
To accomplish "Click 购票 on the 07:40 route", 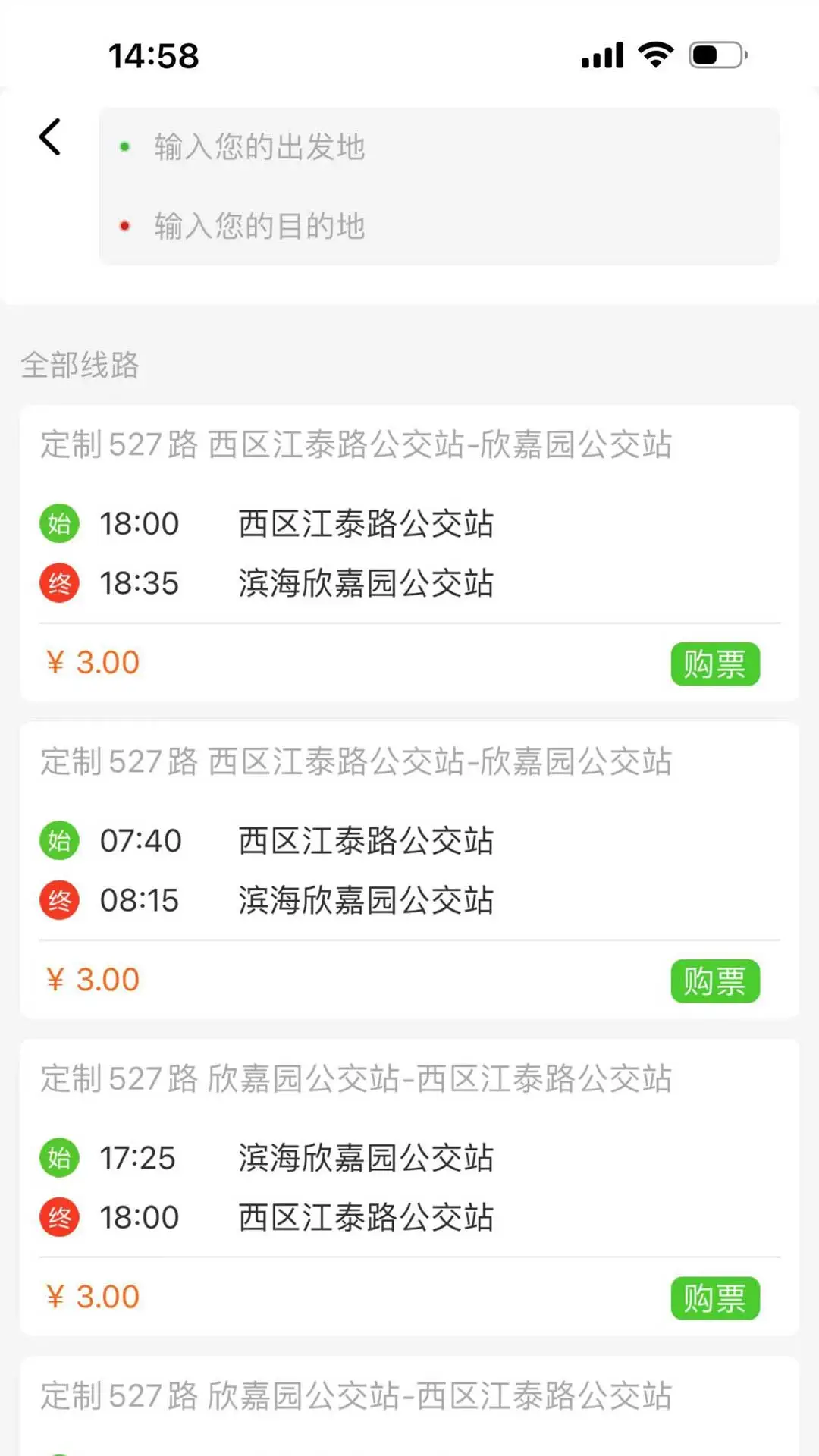I will click(x=714, y=981).
